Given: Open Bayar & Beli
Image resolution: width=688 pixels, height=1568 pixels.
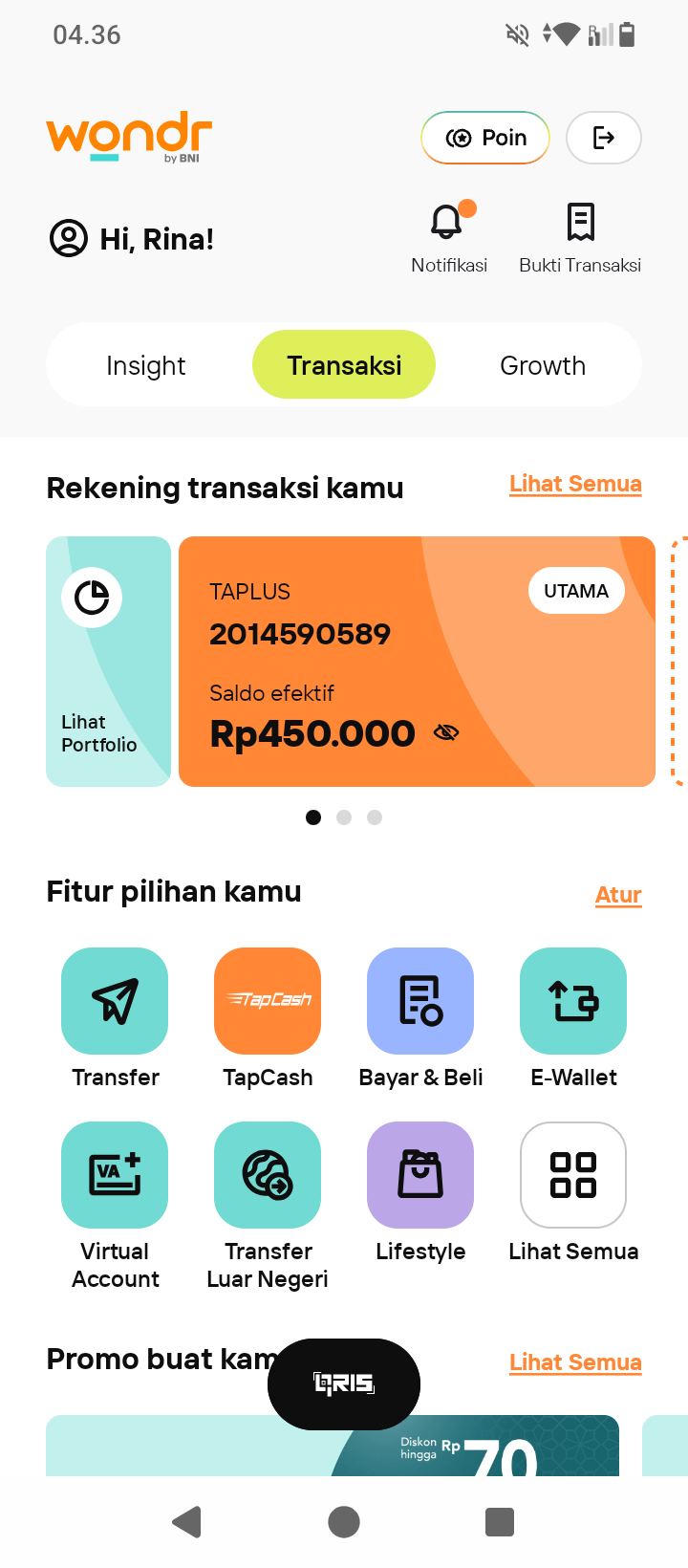Looking at the screenshot, I should coord(420,1019).
